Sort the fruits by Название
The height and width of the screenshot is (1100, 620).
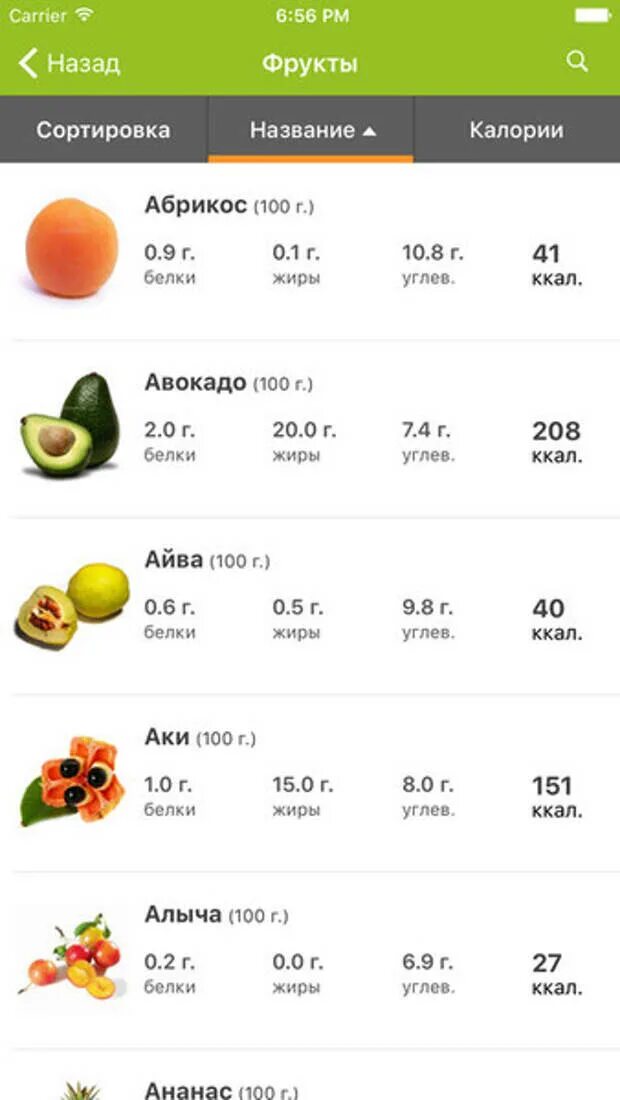pyautogui.click(x=311, y=130)
